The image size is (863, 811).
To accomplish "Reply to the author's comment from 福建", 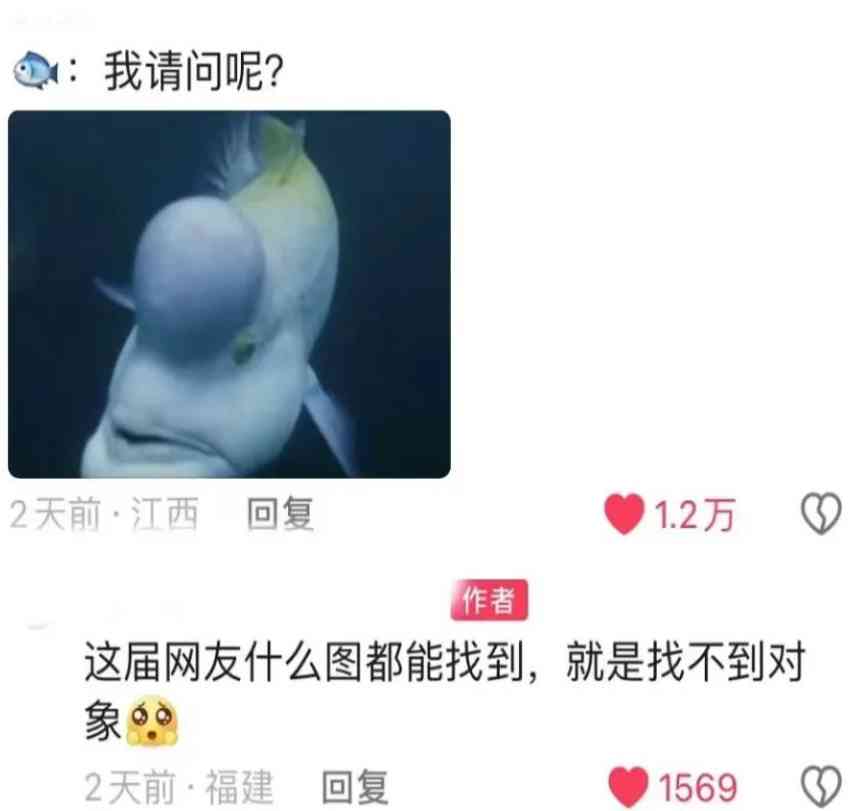I will tap(354, 786).
